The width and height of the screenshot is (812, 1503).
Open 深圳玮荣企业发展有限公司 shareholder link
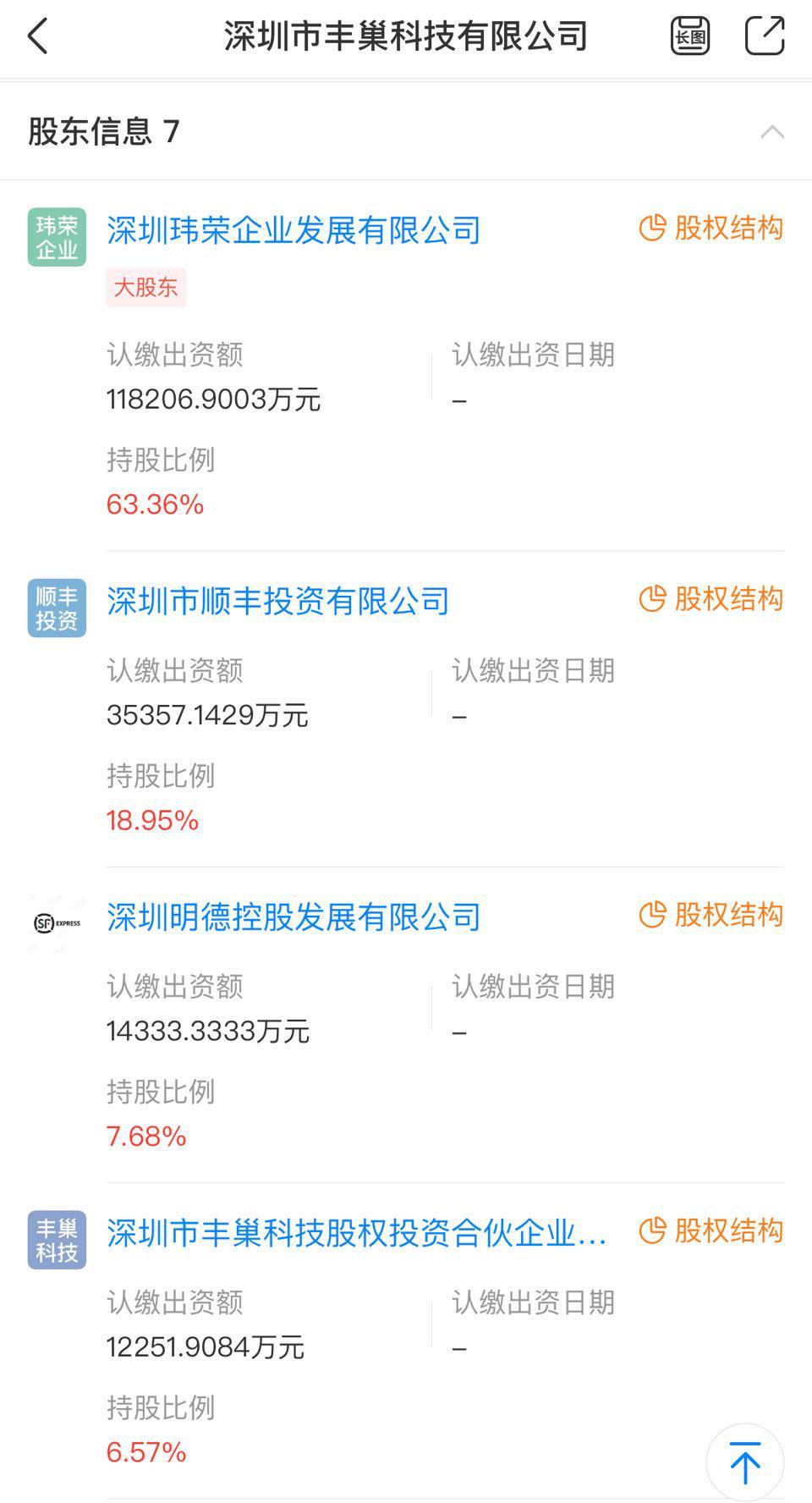pyautogui.click(x=294, y=230)
